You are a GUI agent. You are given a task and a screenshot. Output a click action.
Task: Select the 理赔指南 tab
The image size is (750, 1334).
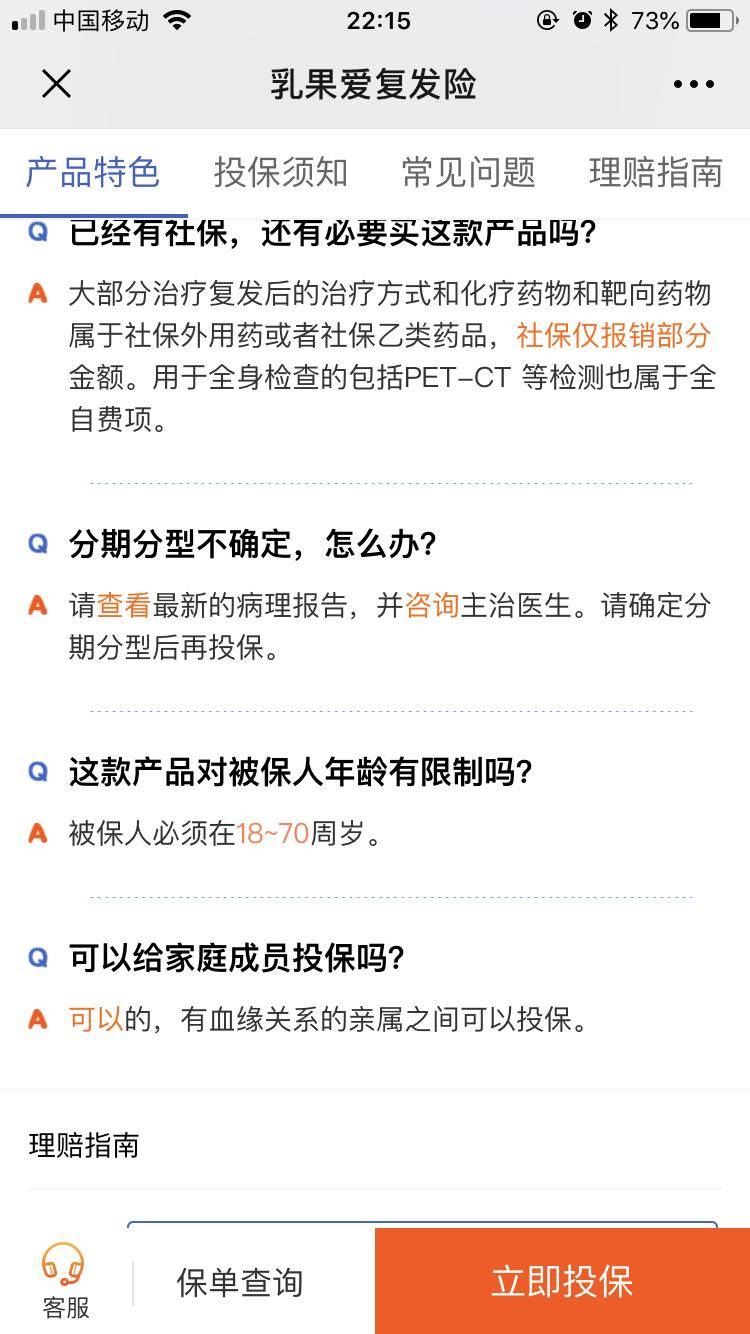655,173
